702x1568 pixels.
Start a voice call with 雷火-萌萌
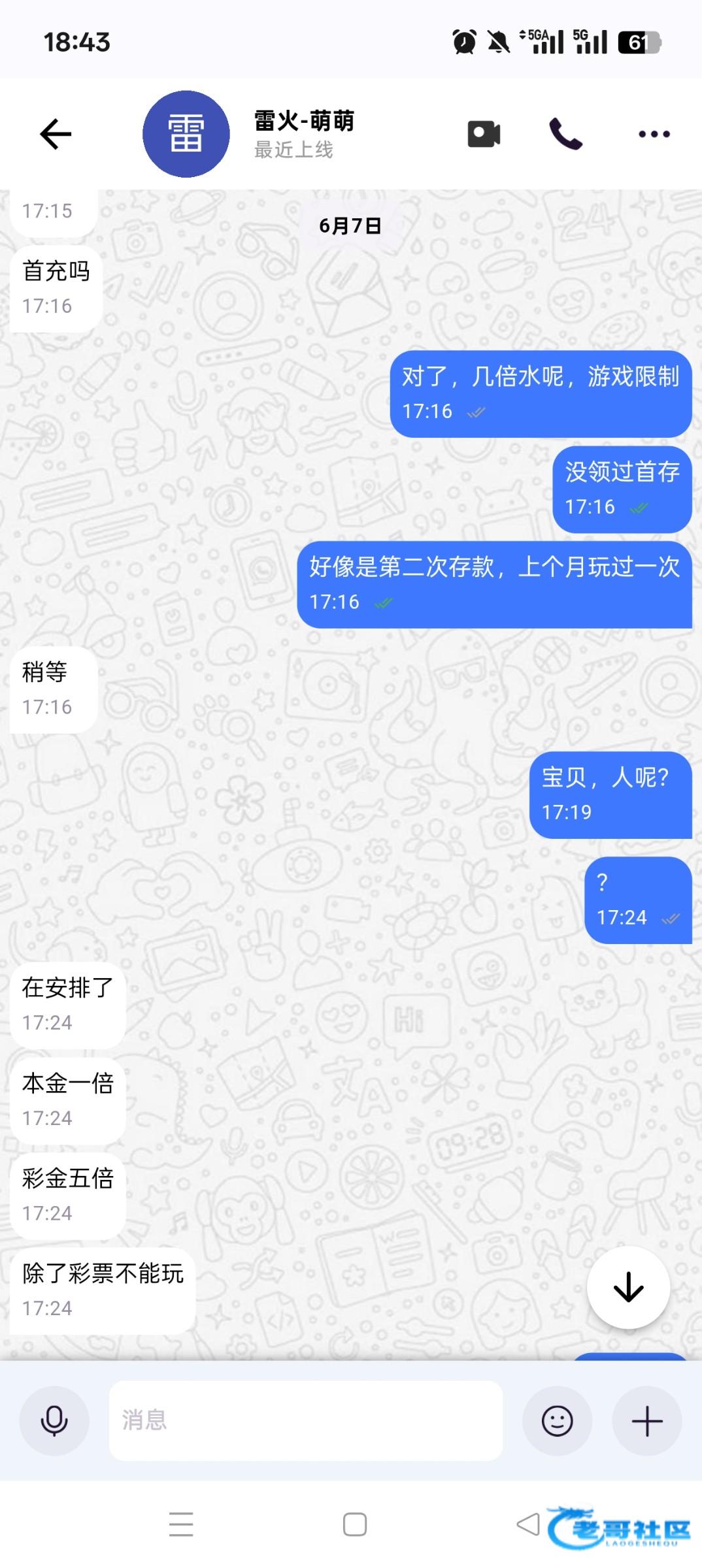565,134
